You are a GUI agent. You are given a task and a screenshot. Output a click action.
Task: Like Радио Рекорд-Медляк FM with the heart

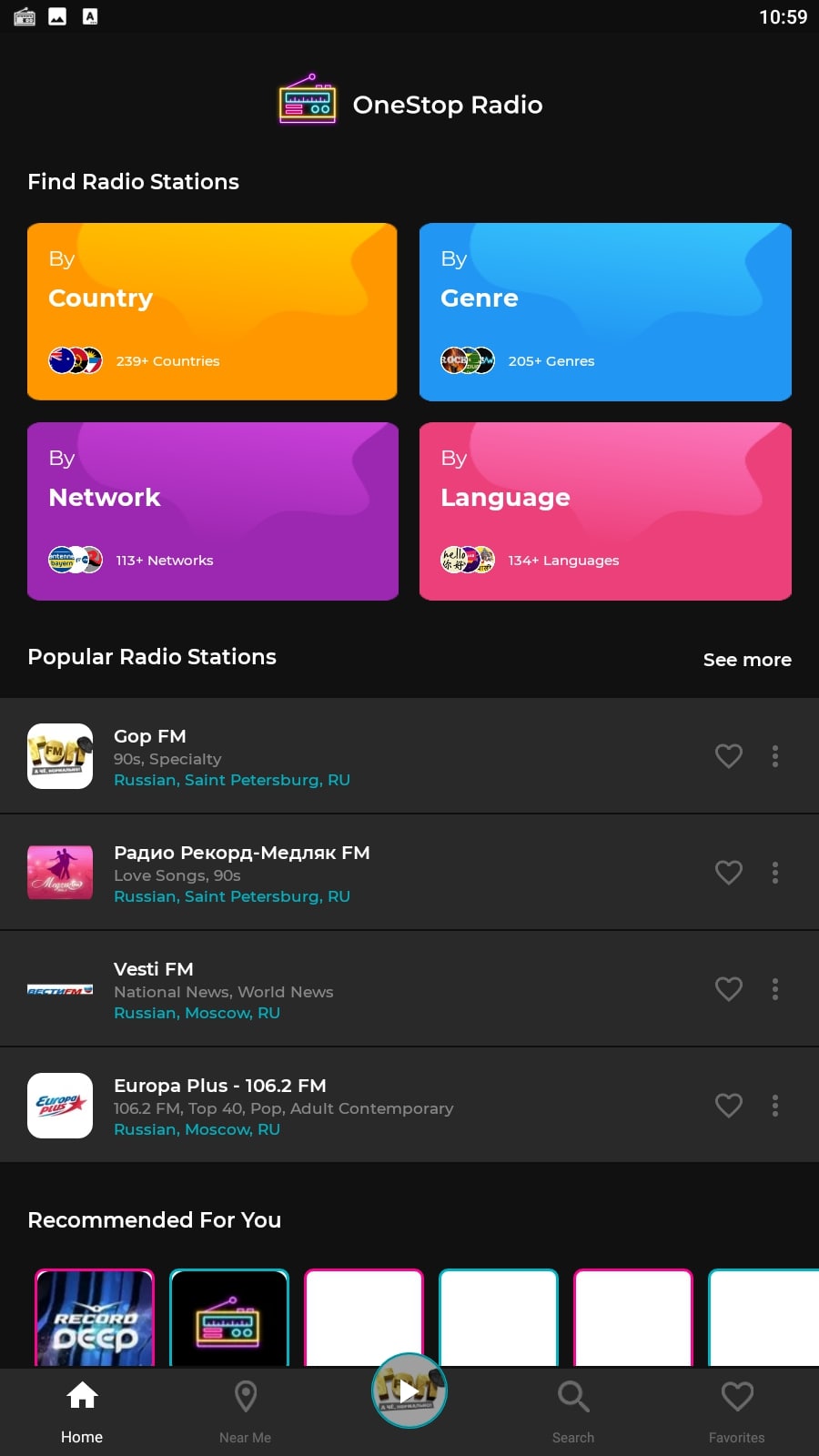pos(729,873)
